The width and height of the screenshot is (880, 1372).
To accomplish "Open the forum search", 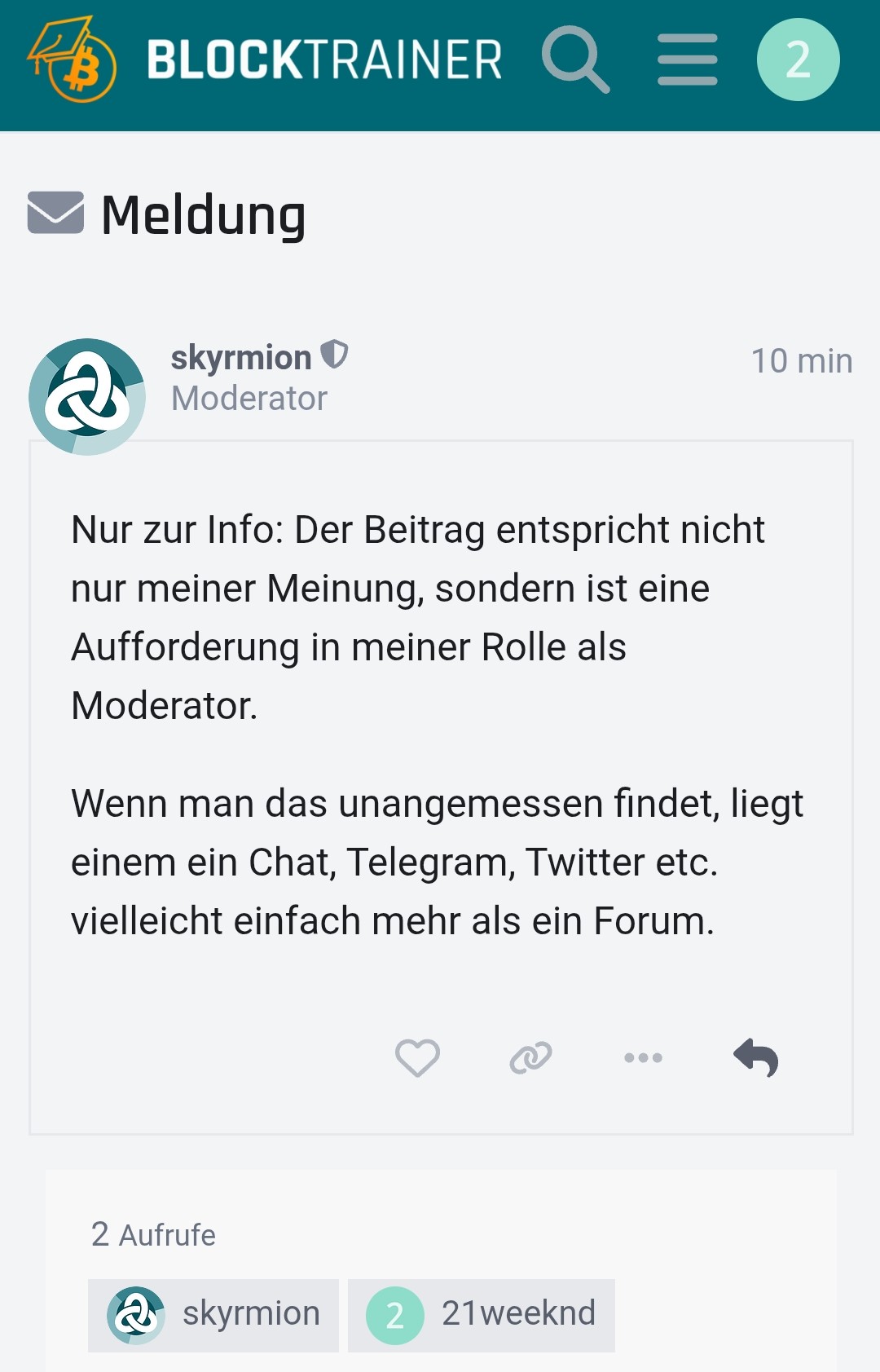I will (x=575, y=60).
